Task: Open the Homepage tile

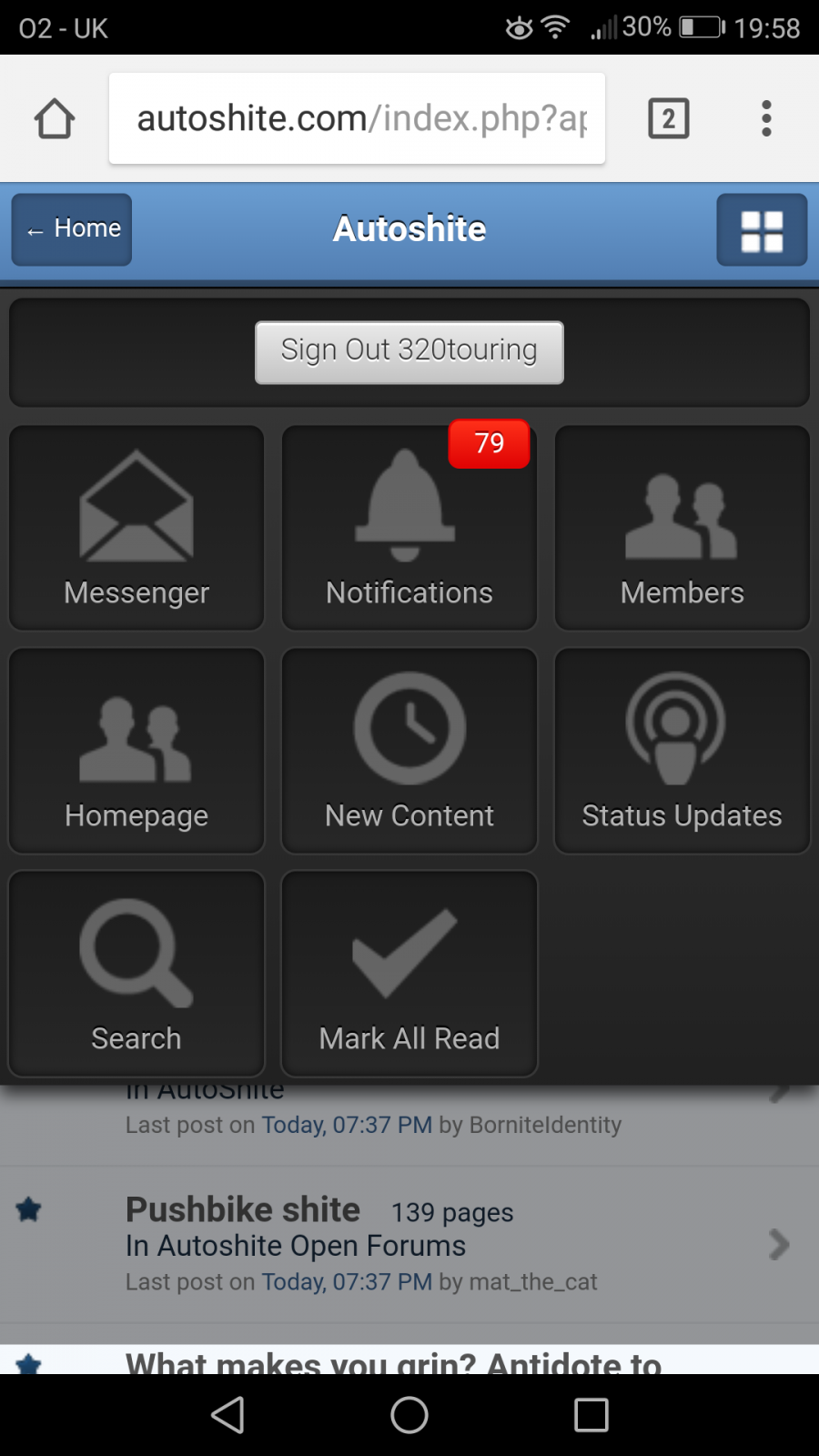Action: (136, 751)
